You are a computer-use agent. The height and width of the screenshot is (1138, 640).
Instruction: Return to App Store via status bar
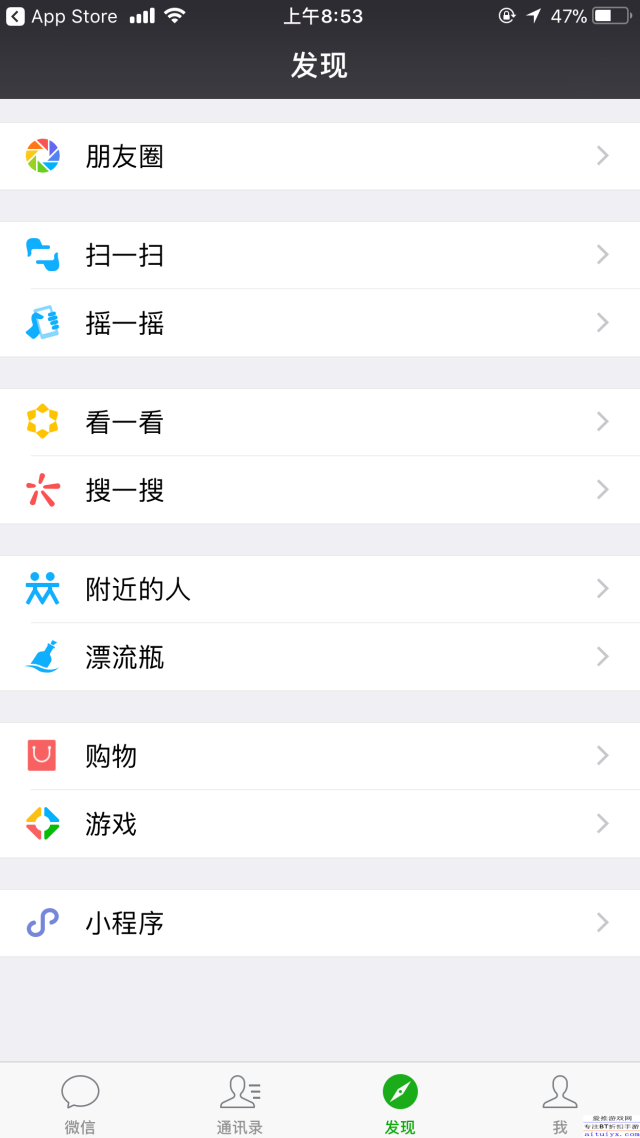click(62, 17)
